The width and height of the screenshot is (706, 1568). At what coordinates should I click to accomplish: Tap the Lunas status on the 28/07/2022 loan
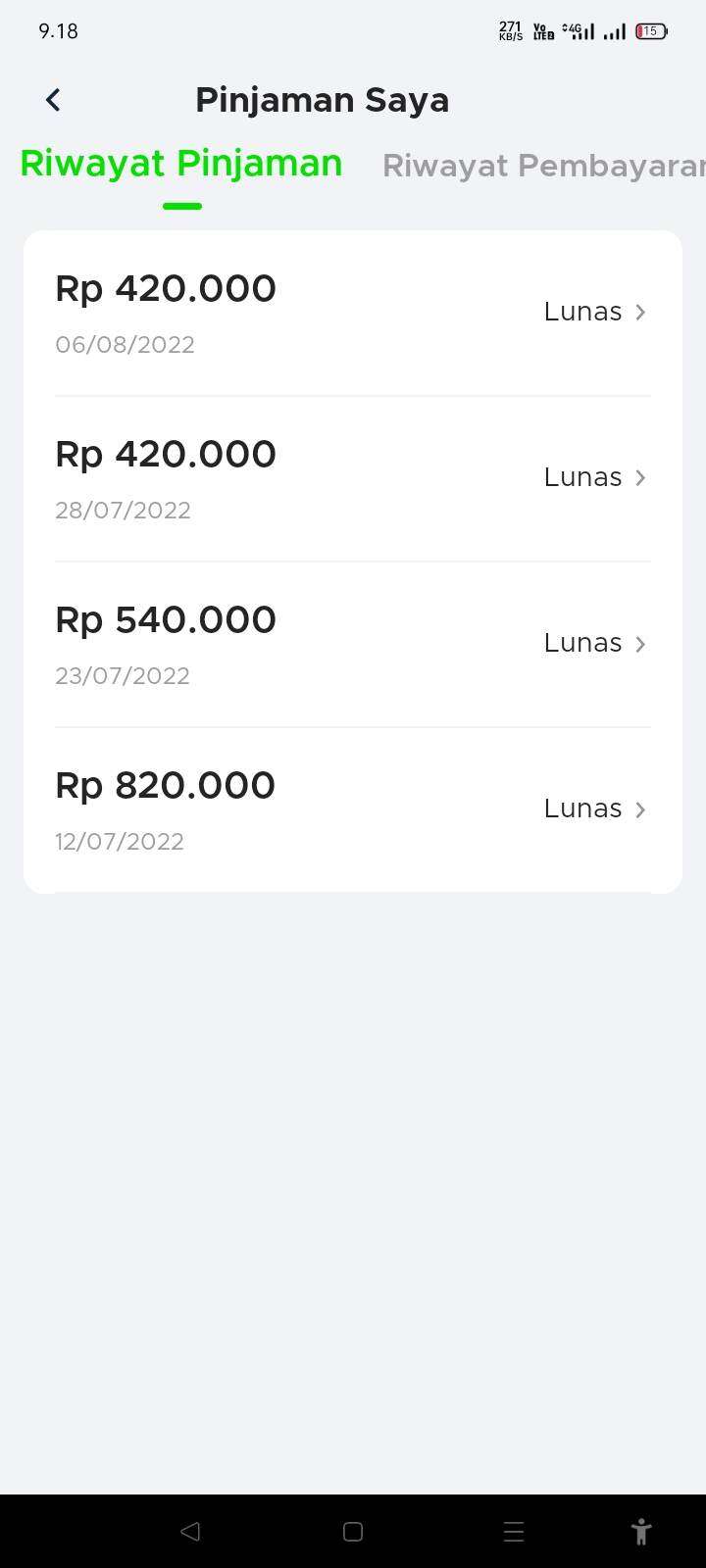(582, 477)
